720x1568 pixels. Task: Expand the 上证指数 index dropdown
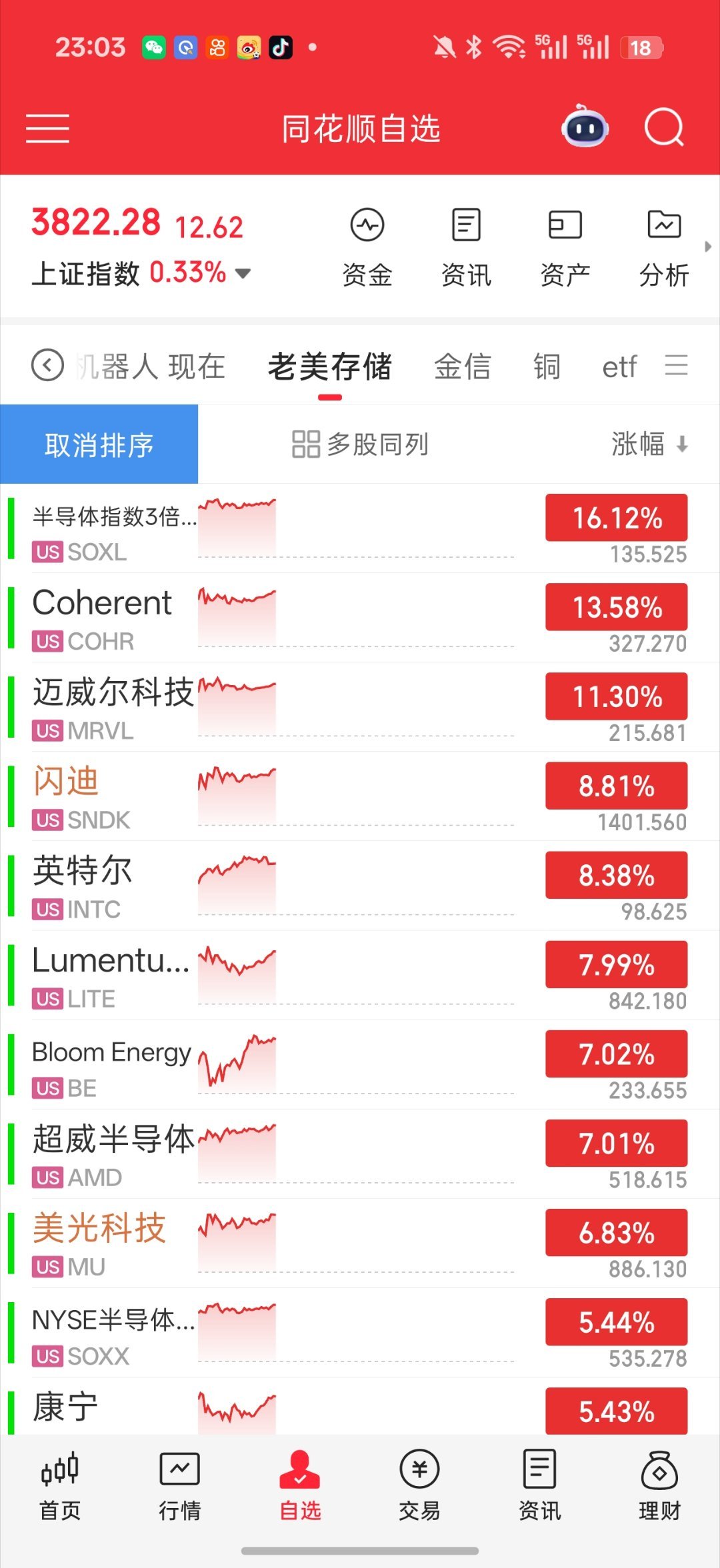(243, 273)
